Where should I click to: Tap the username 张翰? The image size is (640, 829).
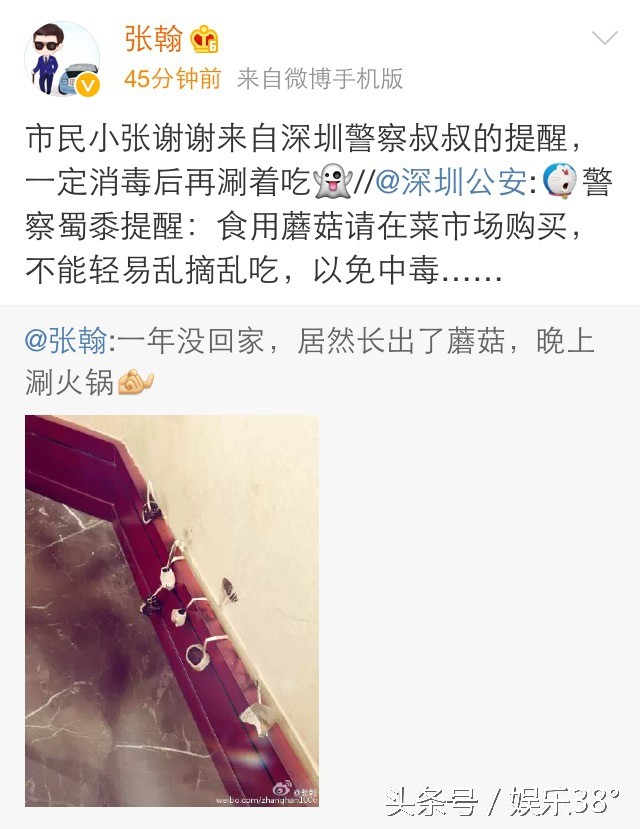pos(153,39)
